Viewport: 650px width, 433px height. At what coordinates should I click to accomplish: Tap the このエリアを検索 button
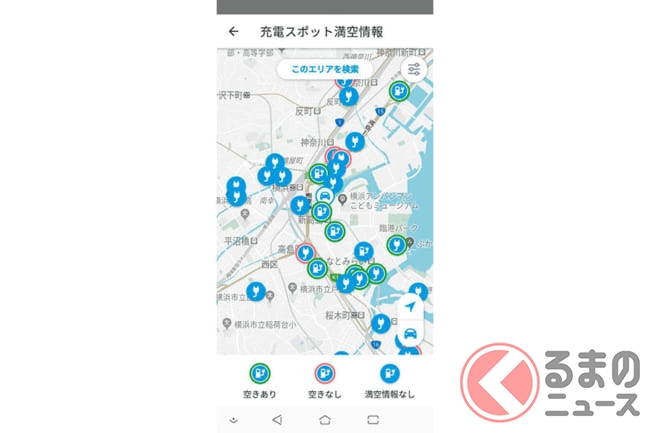325,69
